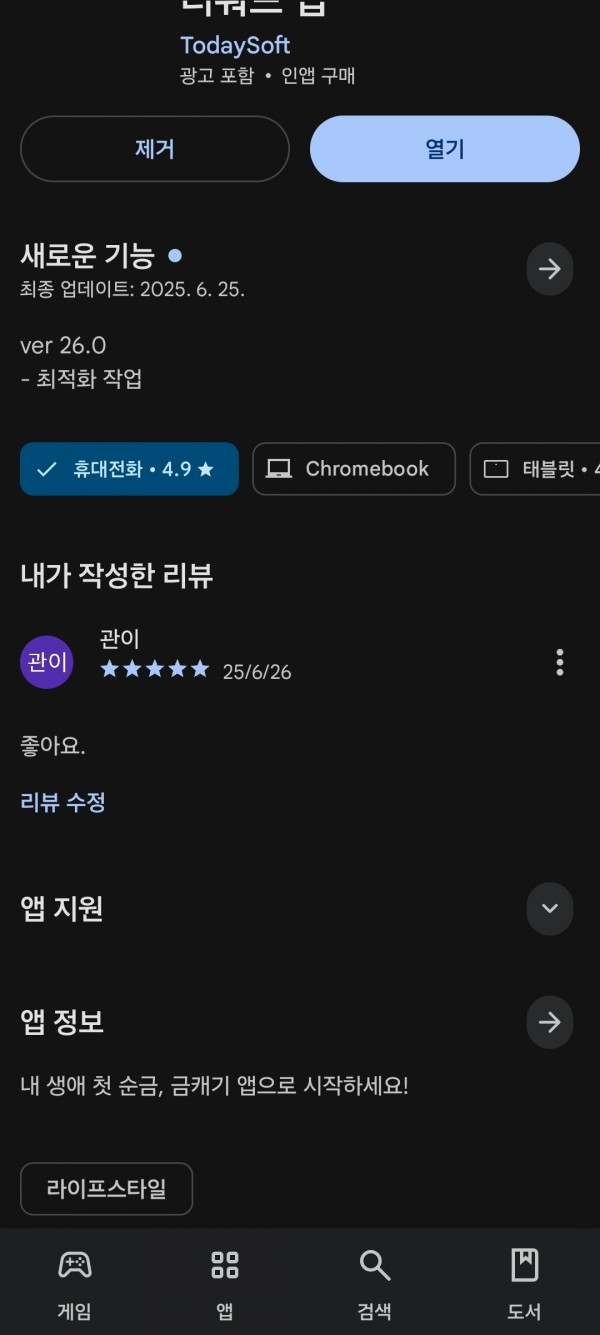Switch to the 게임 tab

click(75, 1285)
